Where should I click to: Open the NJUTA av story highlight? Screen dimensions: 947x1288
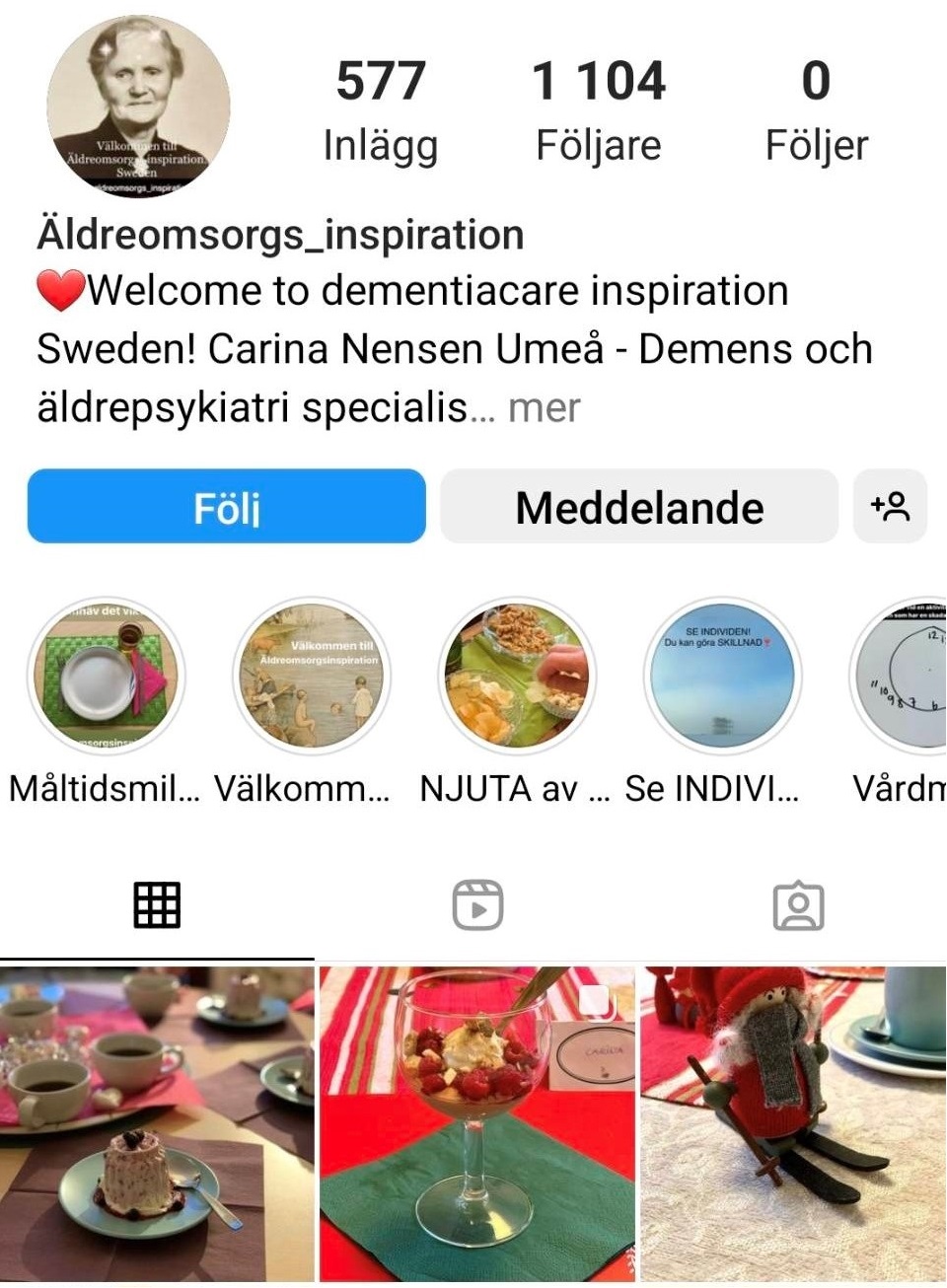[517, 676]
